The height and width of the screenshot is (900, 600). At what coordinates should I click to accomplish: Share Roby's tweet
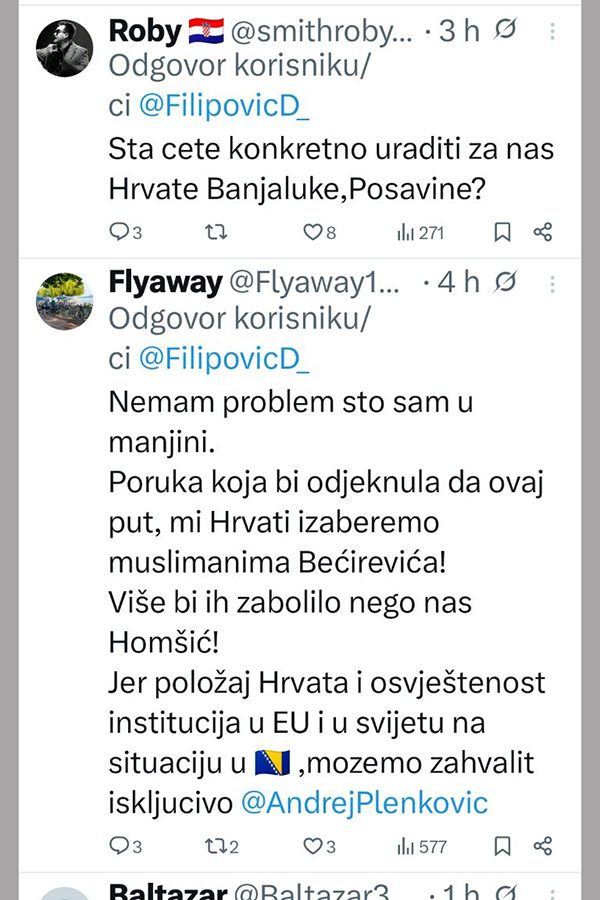[543, 233]
